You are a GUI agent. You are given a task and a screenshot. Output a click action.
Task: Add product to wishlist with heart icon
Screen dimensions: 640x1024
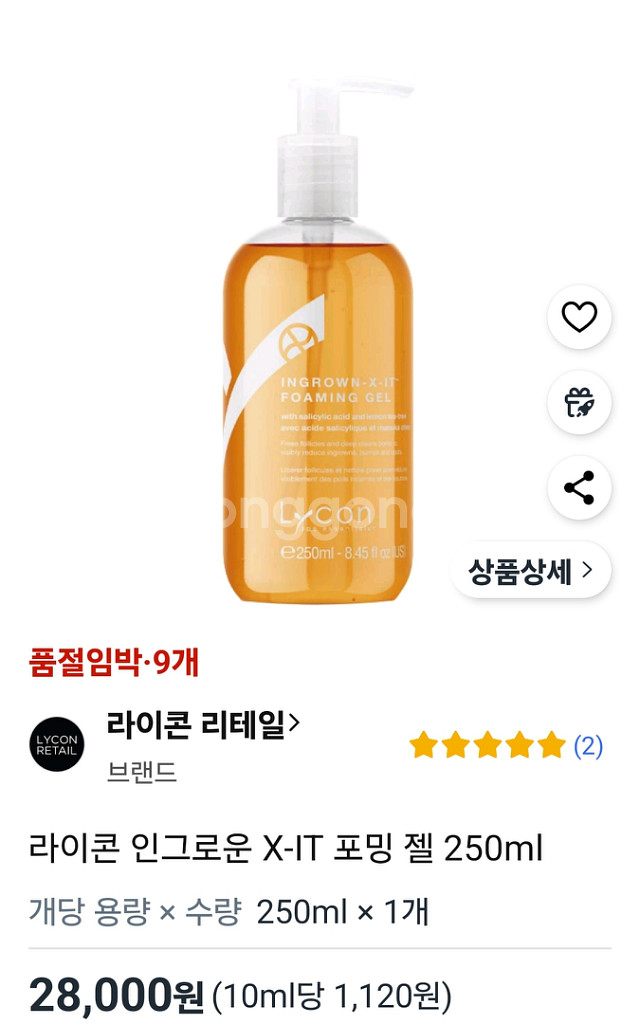pos(579,317)
